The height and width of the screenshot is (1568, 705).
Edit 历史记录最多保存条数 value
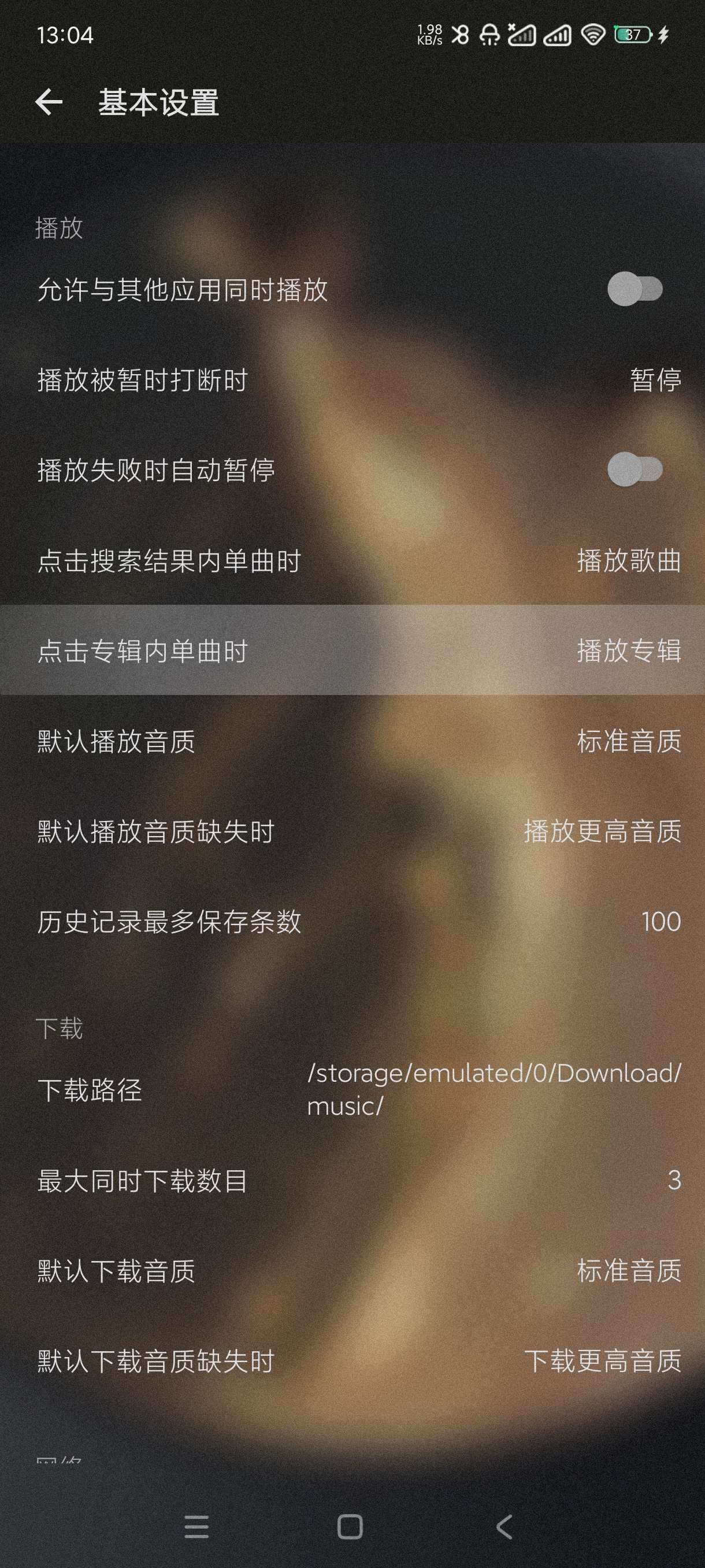click(352, 922)
